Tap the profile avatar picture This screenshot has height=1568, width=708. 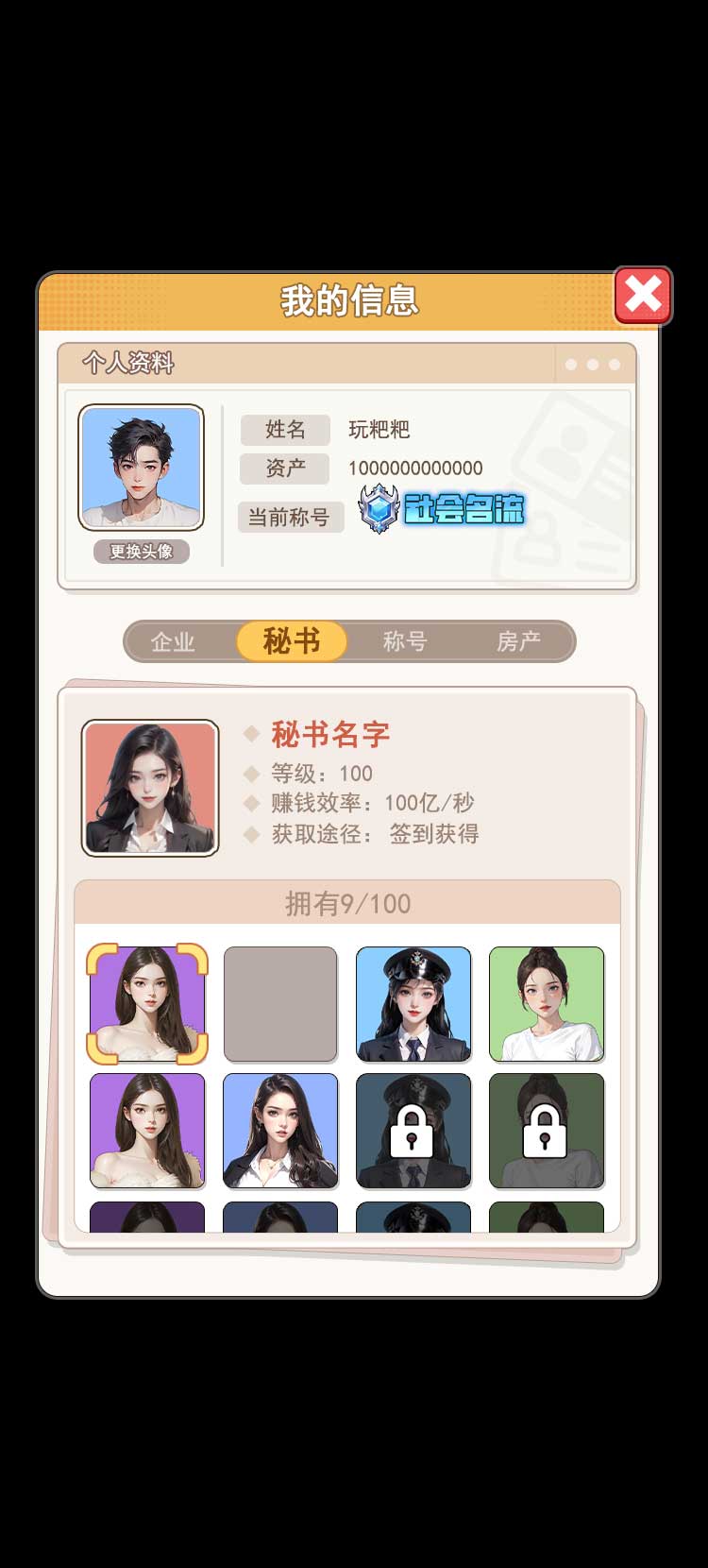click(x=141, y=467)
